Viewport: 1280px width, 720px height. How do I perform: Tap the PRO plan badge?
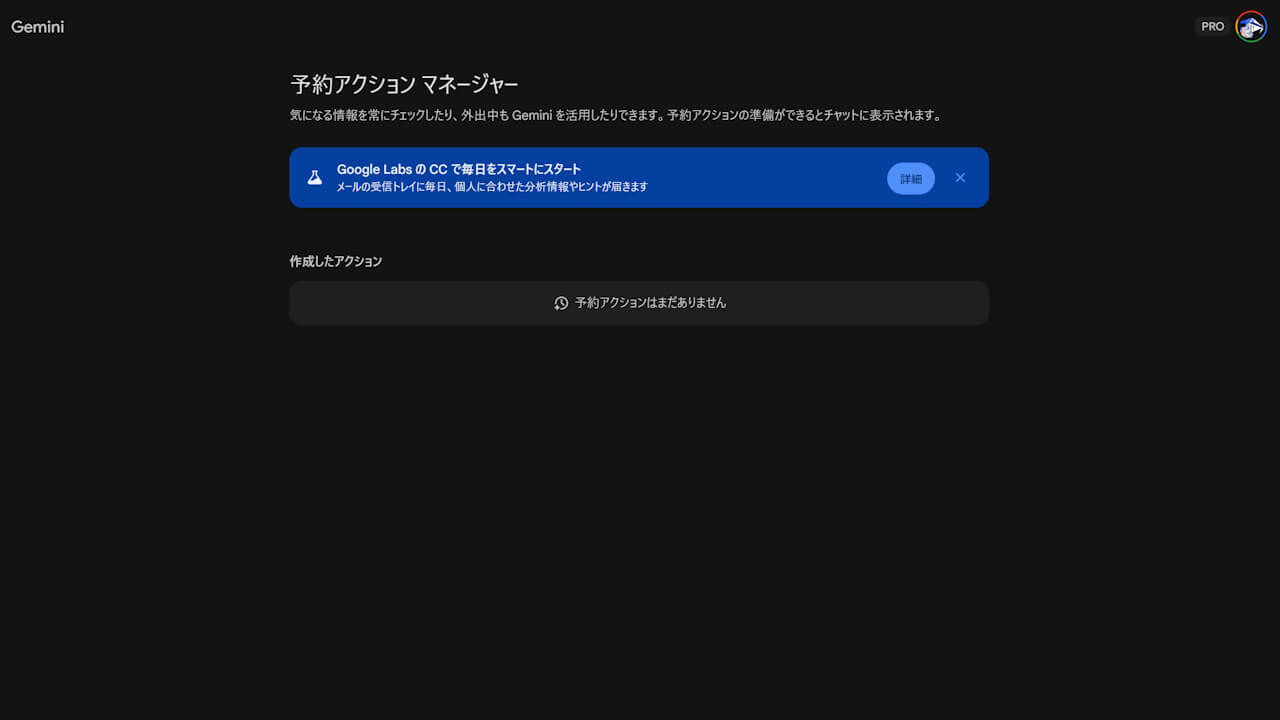coord(1212,27)
